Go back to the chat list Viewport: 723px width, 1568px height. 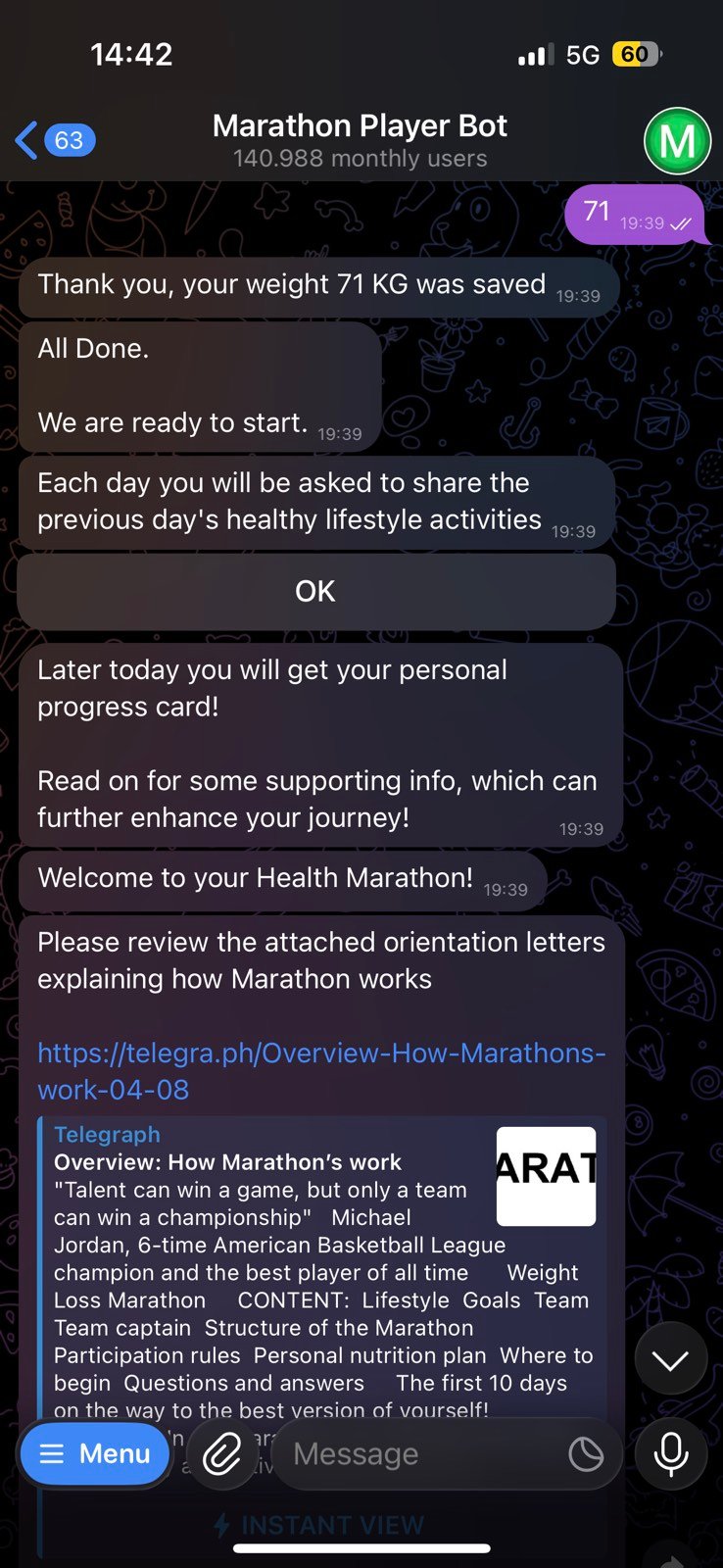54,141
